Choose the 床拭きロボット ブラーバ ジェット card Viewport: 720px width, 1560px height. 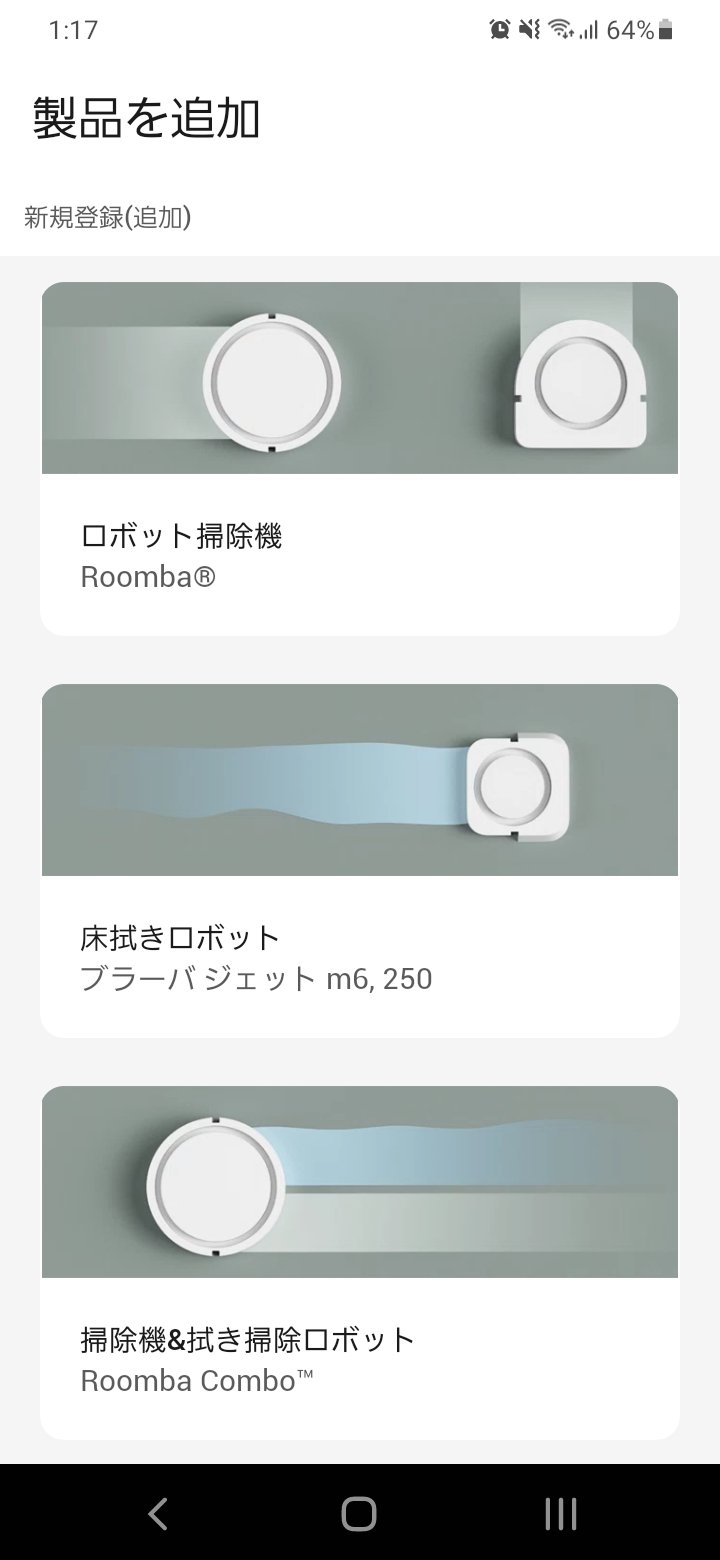pyautogui.click(x=360, y=860)
